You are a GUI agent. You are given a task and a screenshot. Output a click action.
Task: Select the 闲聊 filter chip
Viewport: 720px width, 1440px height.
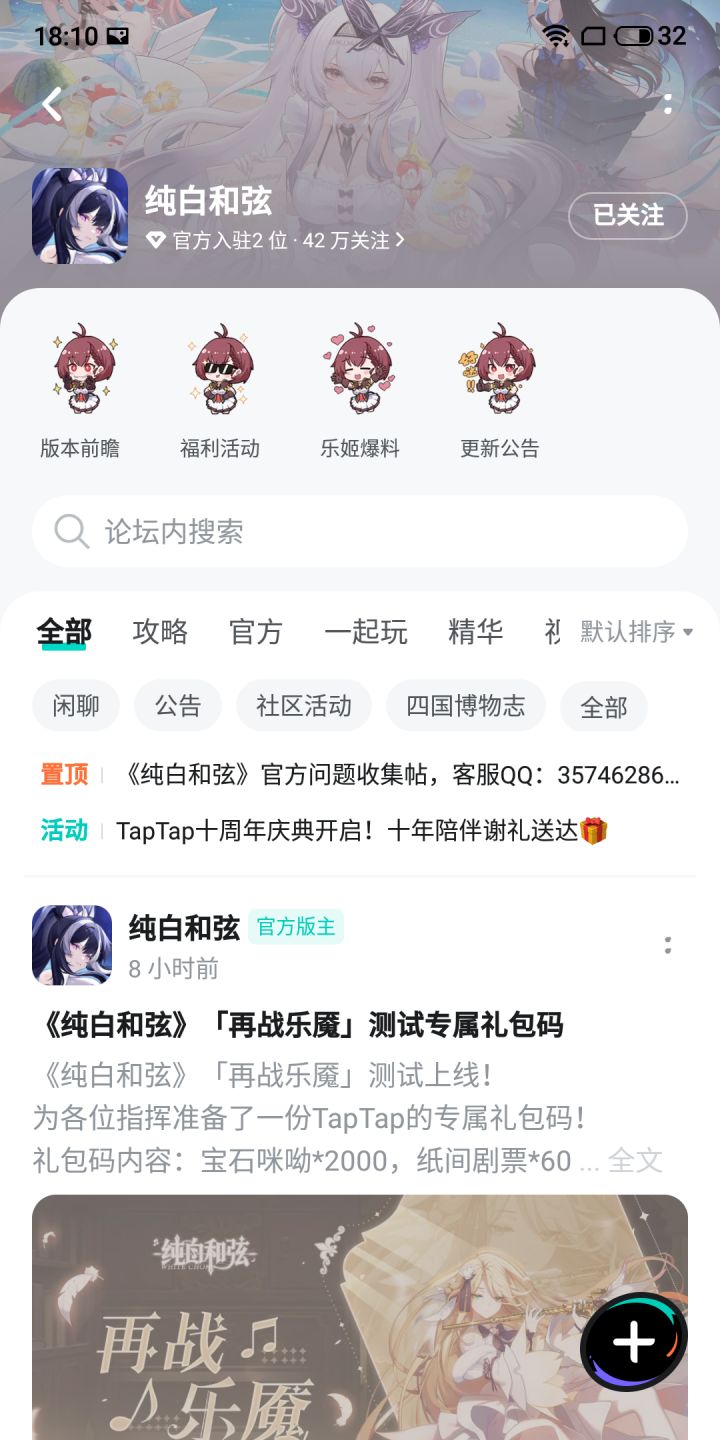tap(75, 706)
